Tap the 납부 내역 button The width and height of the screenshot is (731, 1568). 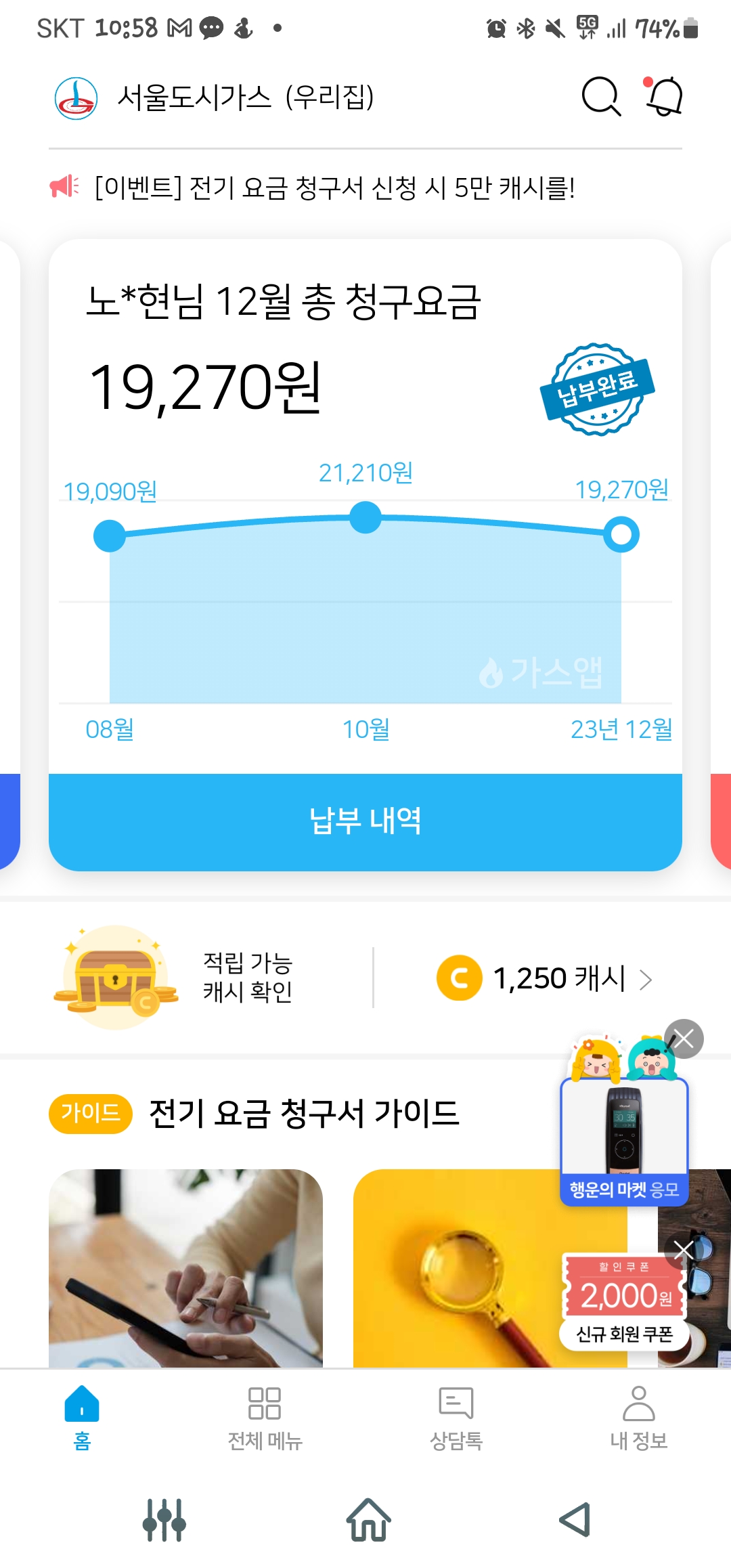[x=365, y=821]
